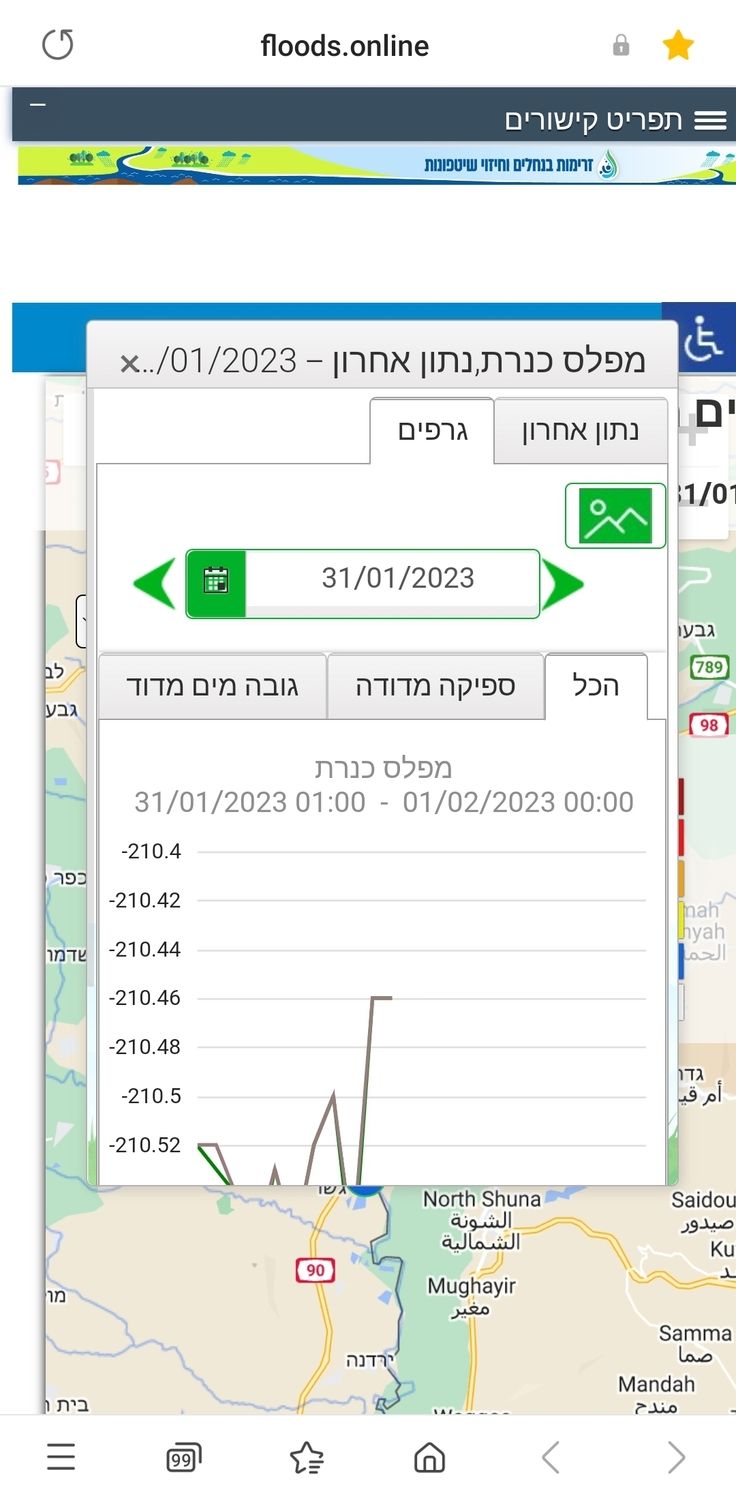Open the accessibility wheelchair menu
The image size is (736, 1500).
pyautogui.click(x=704, y=338)
